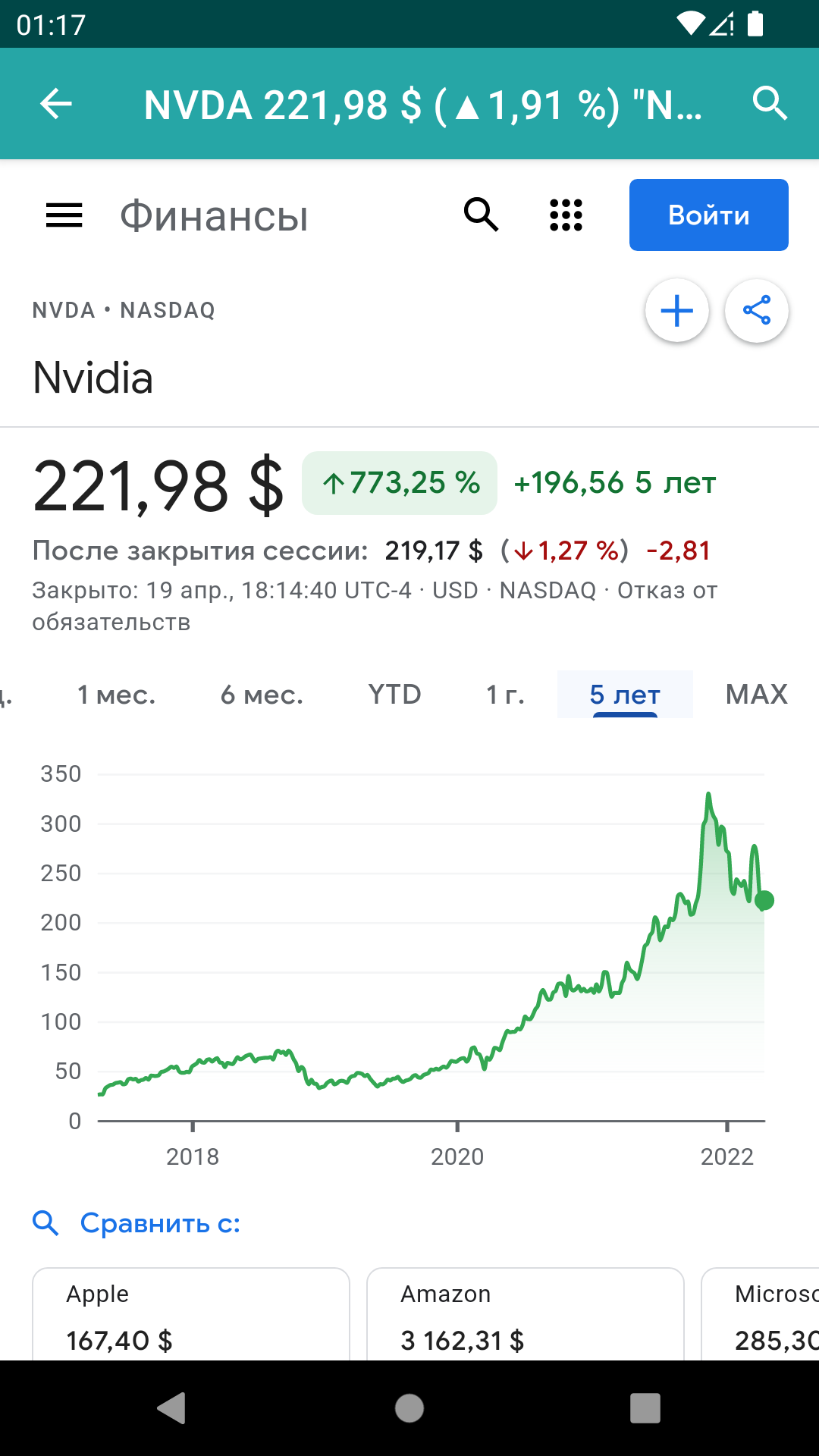Select the 6 мес. chart period

pos(261,694)
